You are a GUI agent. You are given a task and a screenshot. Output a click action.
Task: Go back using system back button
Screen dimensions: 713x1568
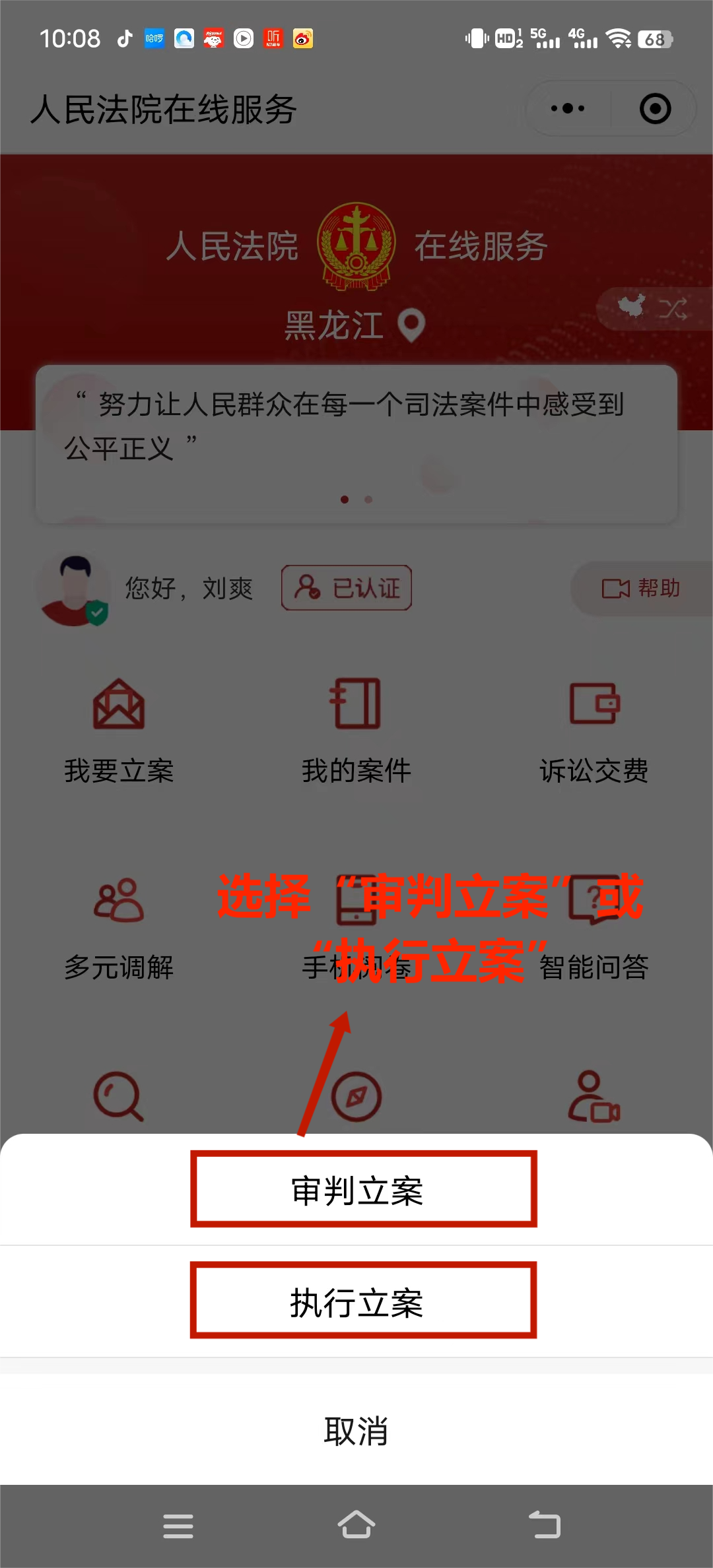pos(545,1525)
